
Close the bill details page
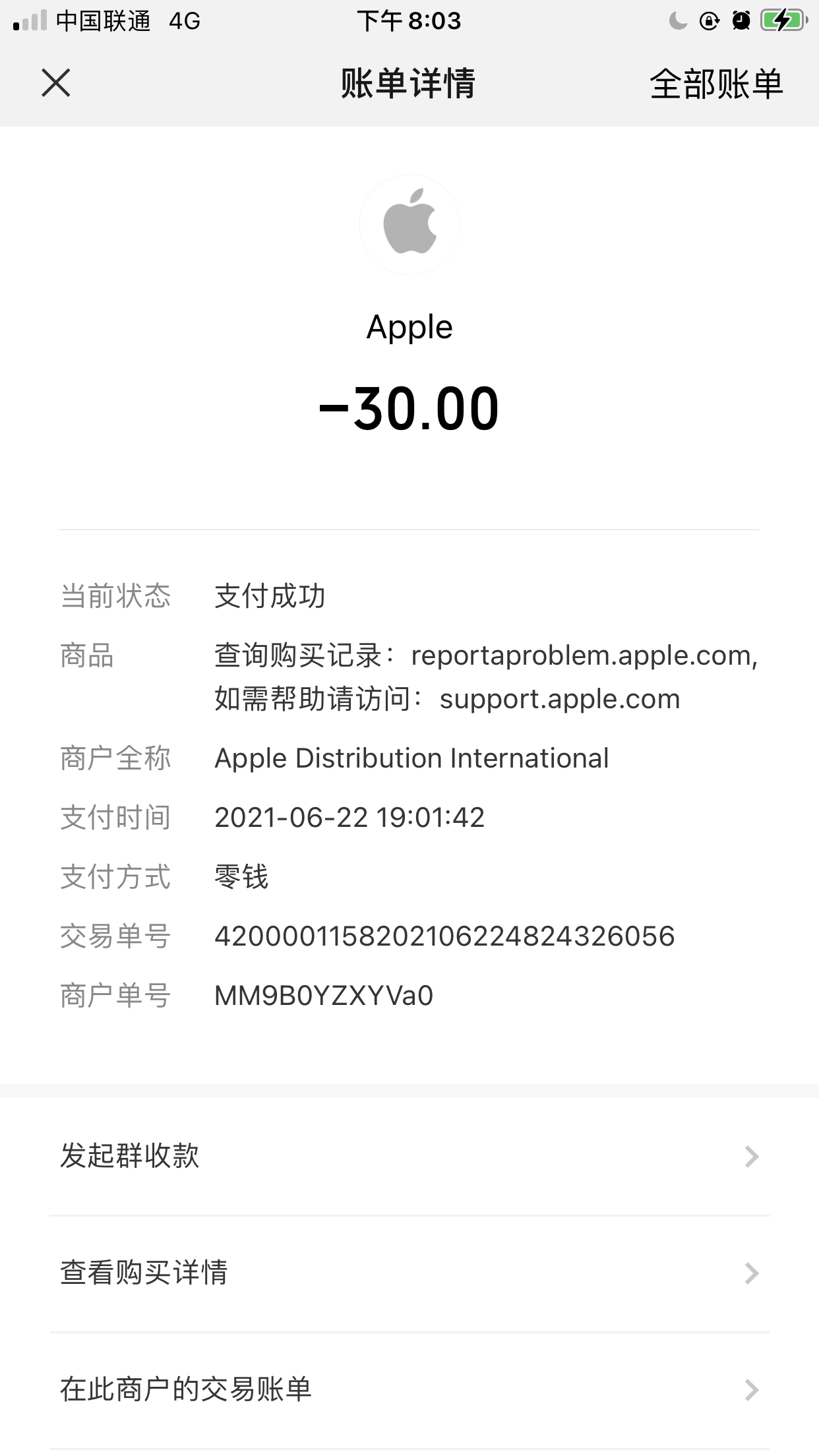56,83
